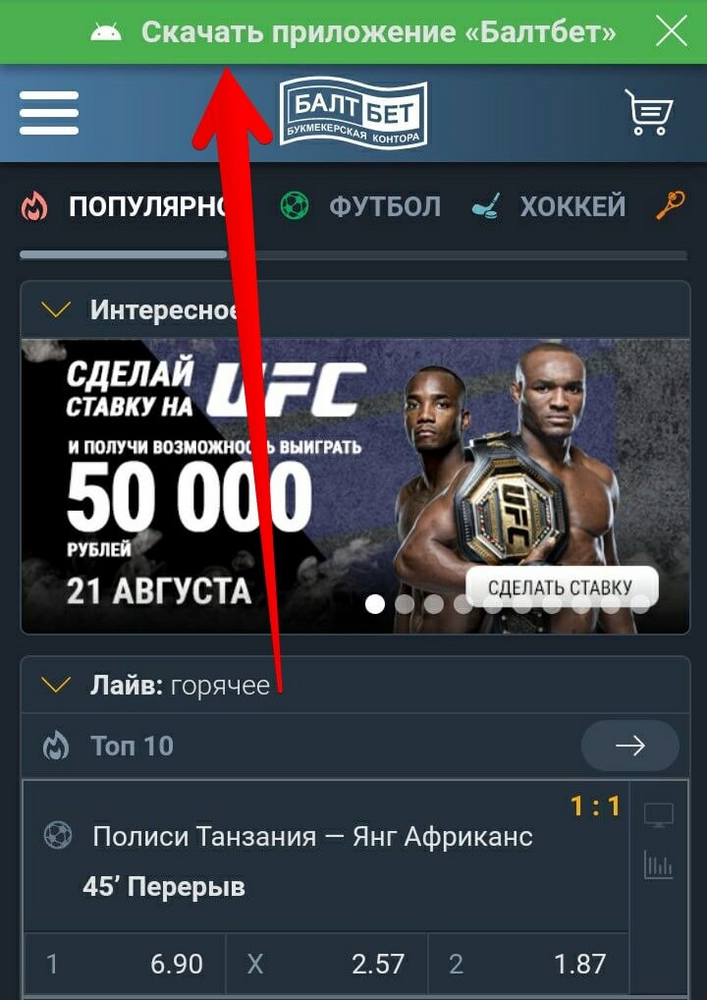Image resolution: width=707 pixels, height=1000 pixels.
Task: Pick the draw odds 2.57
Action: point(326,964)
